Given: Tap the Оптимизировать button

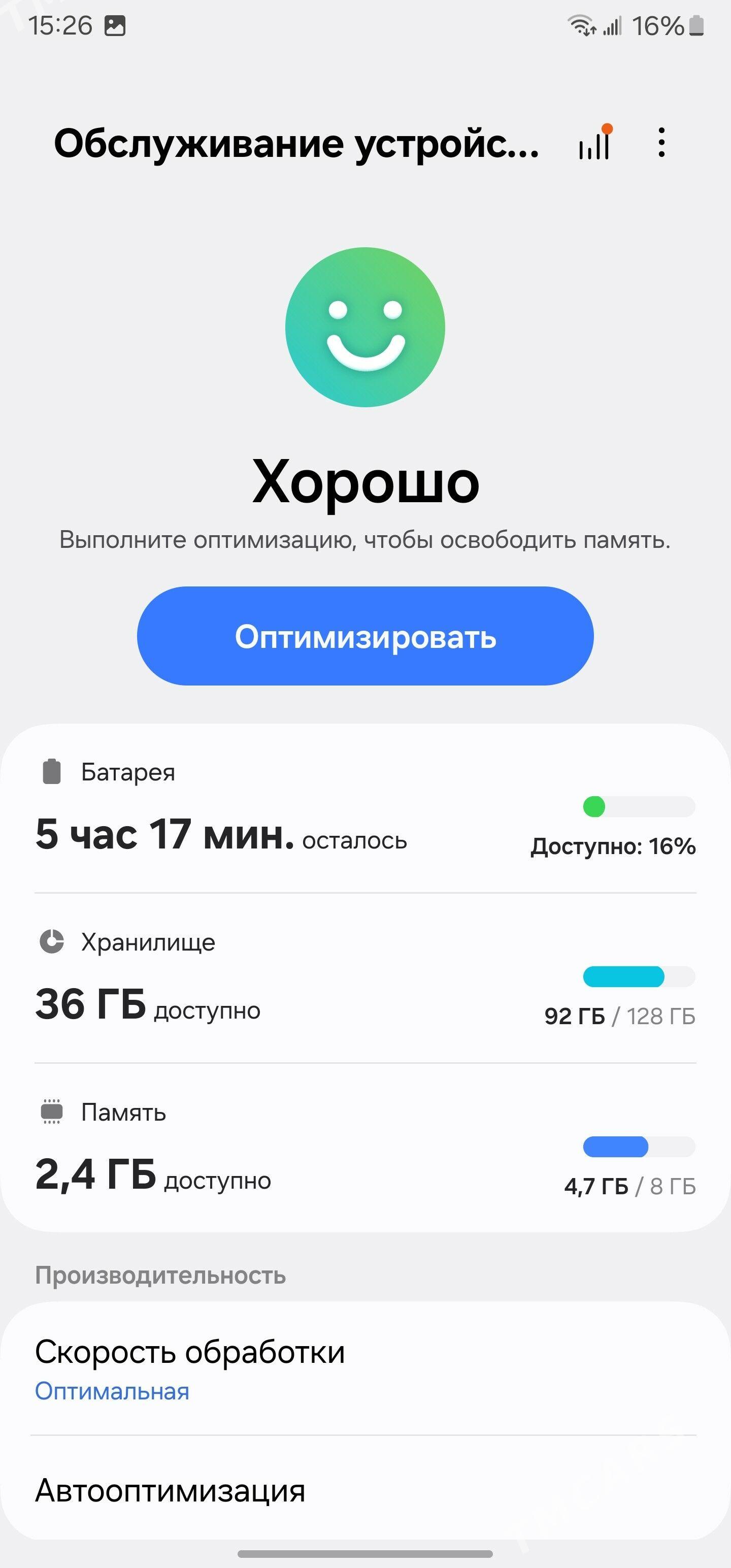Looking at the screenshot, I should click(x=365, y=636).
